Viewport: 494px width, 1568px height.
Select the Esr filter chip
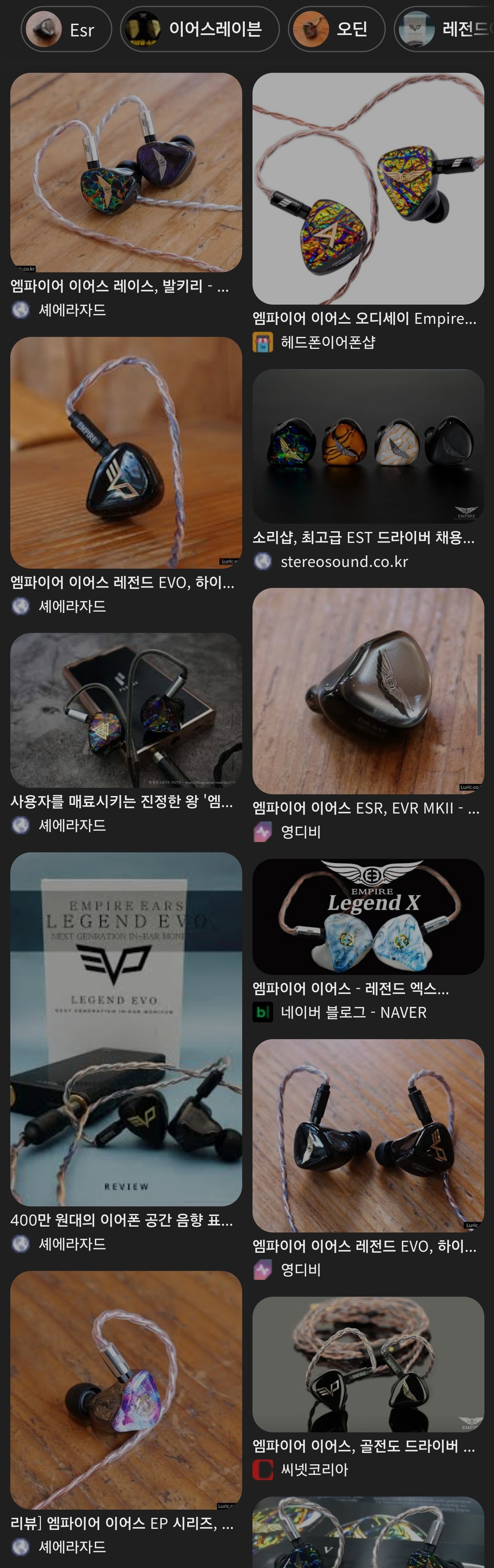coord(66,29)
